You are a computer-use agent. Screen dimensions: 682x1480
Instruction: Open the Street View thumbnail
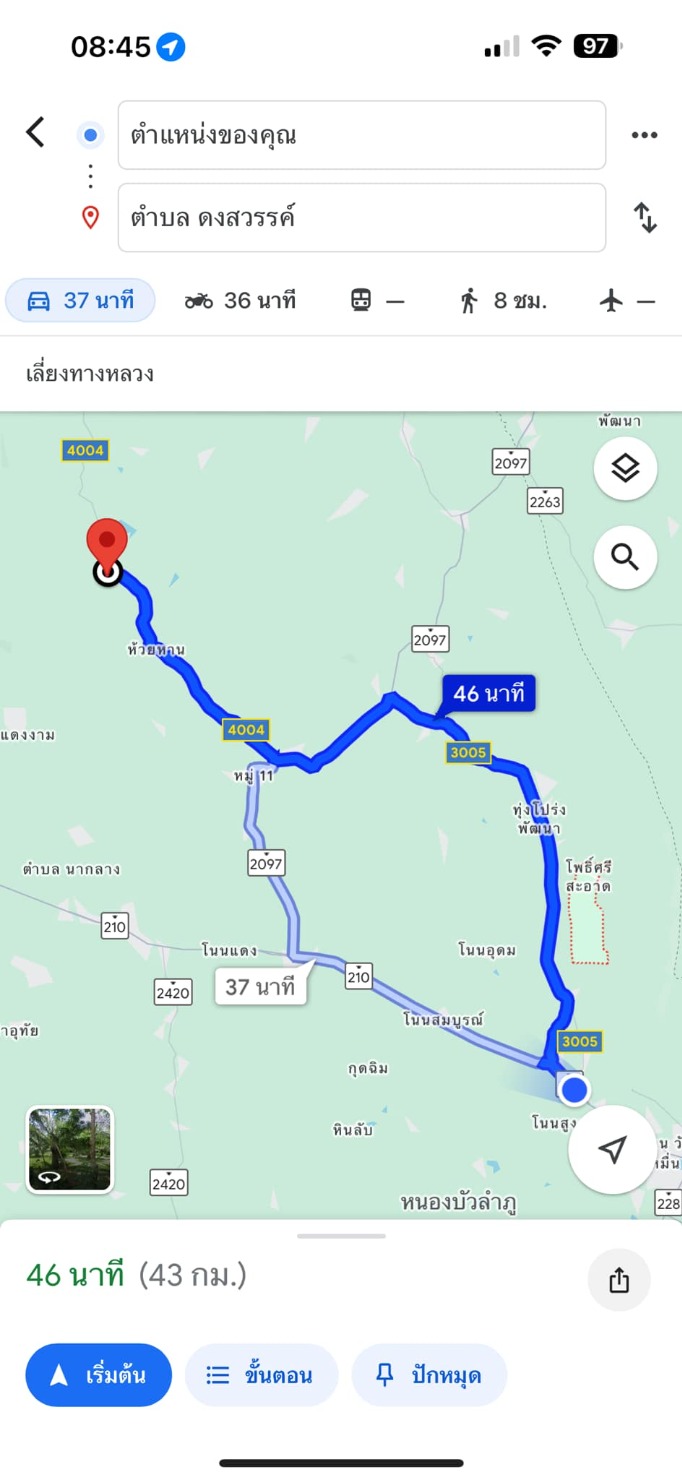click(x=70, y=1149)
